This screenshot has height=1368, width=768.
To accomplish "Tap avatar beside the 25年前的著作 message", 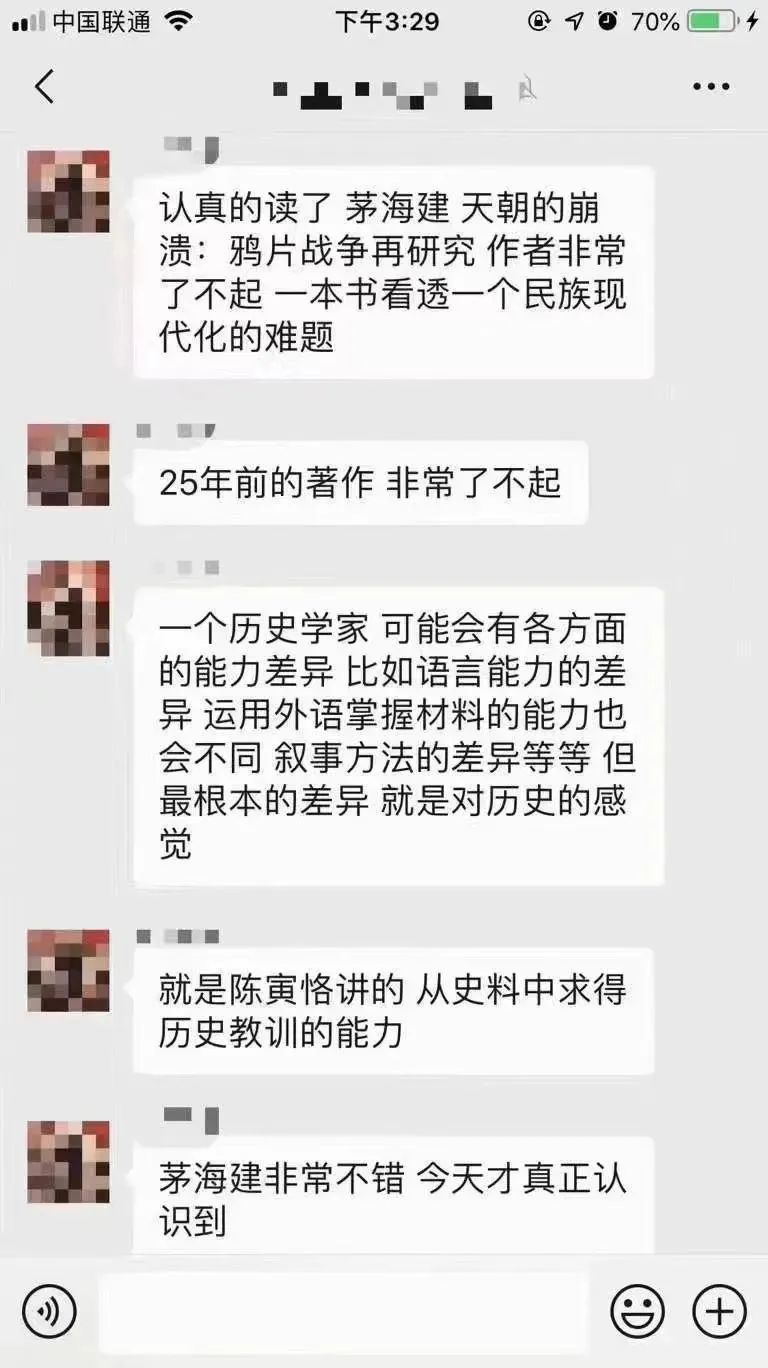I will click(x=68, y=465).
